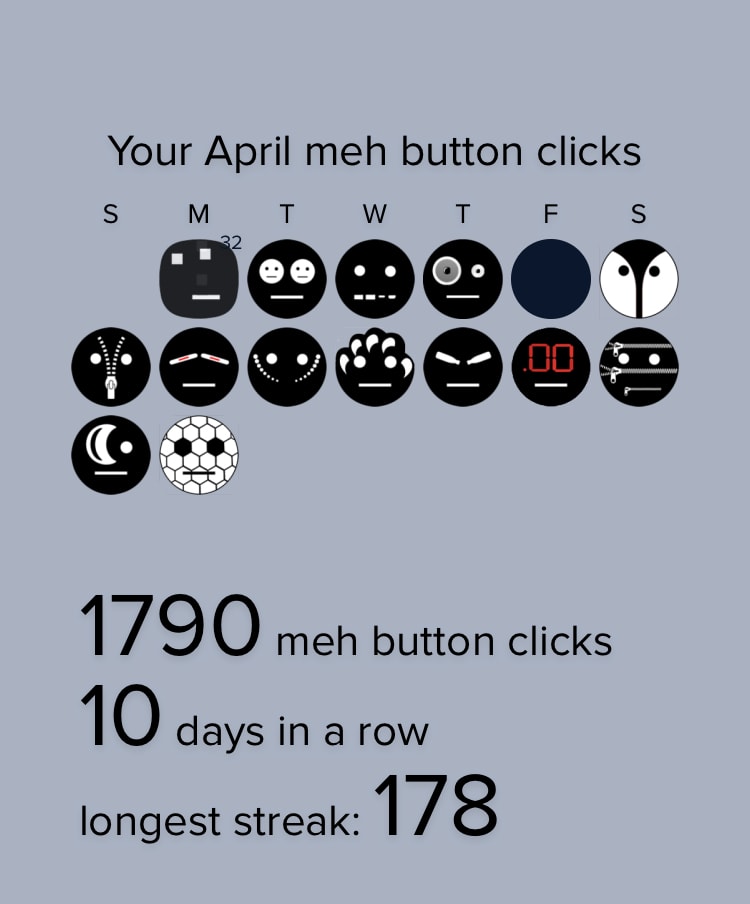Viewport: 750px width, 904px height.
Task: Open the angry slanted-eyes face
Action: [x=463, y=367]
